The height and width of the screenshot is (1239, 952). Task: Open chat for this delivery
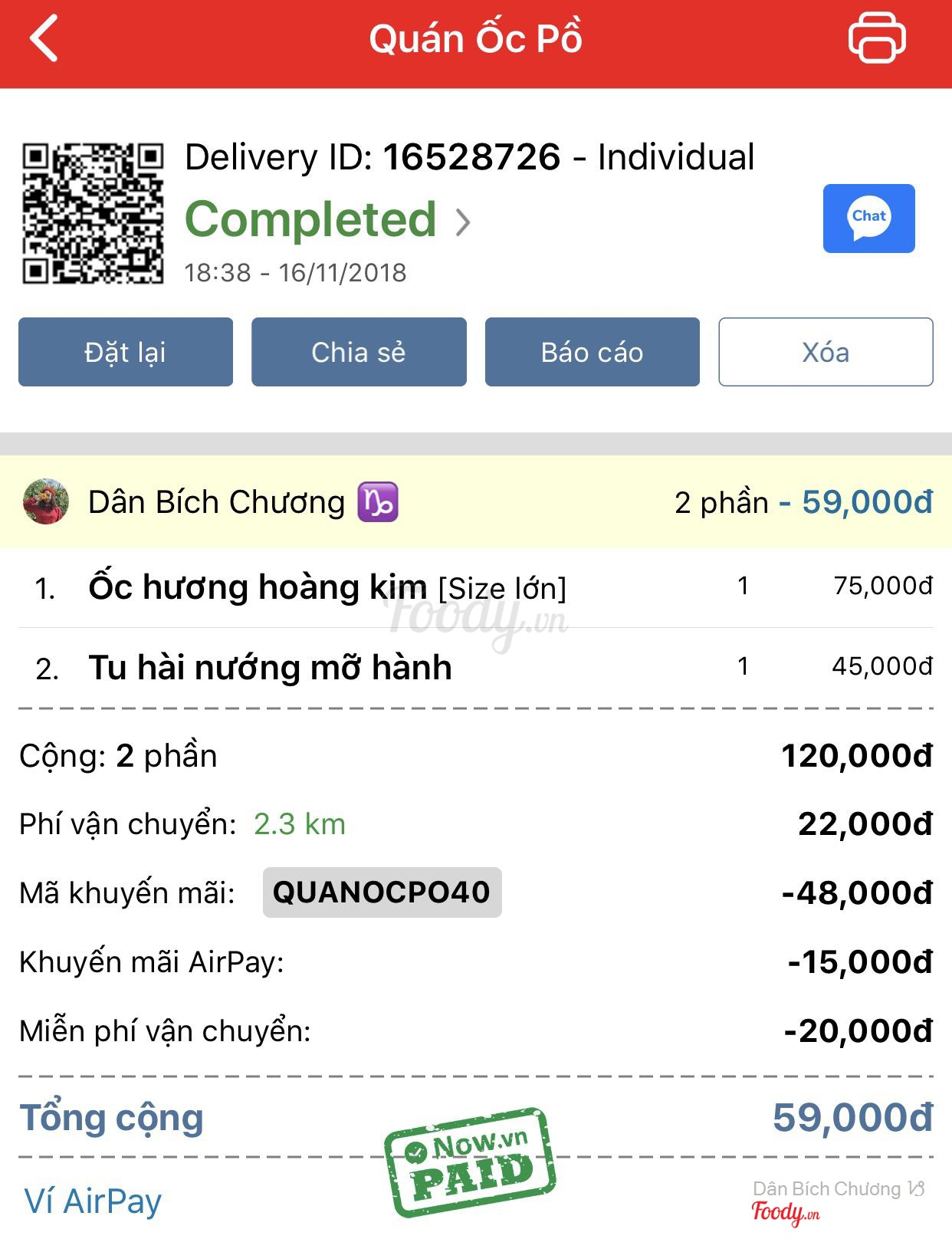(x=868, y=219)
